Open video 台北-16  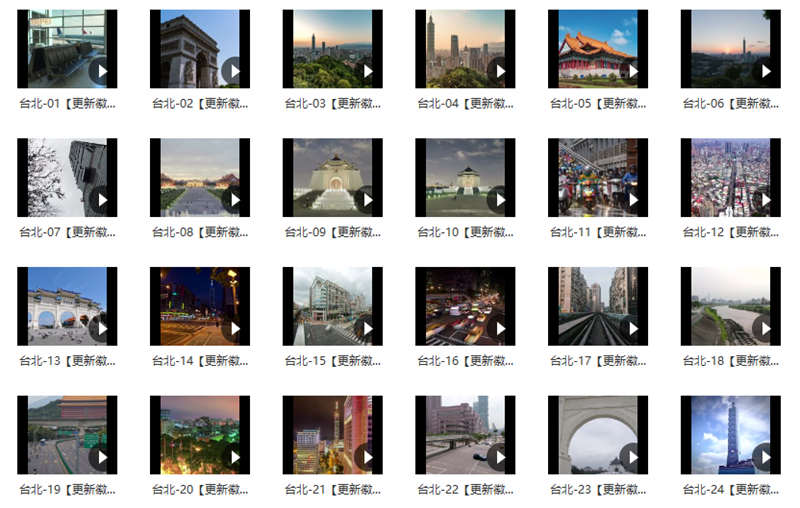(x=465, y=306)
